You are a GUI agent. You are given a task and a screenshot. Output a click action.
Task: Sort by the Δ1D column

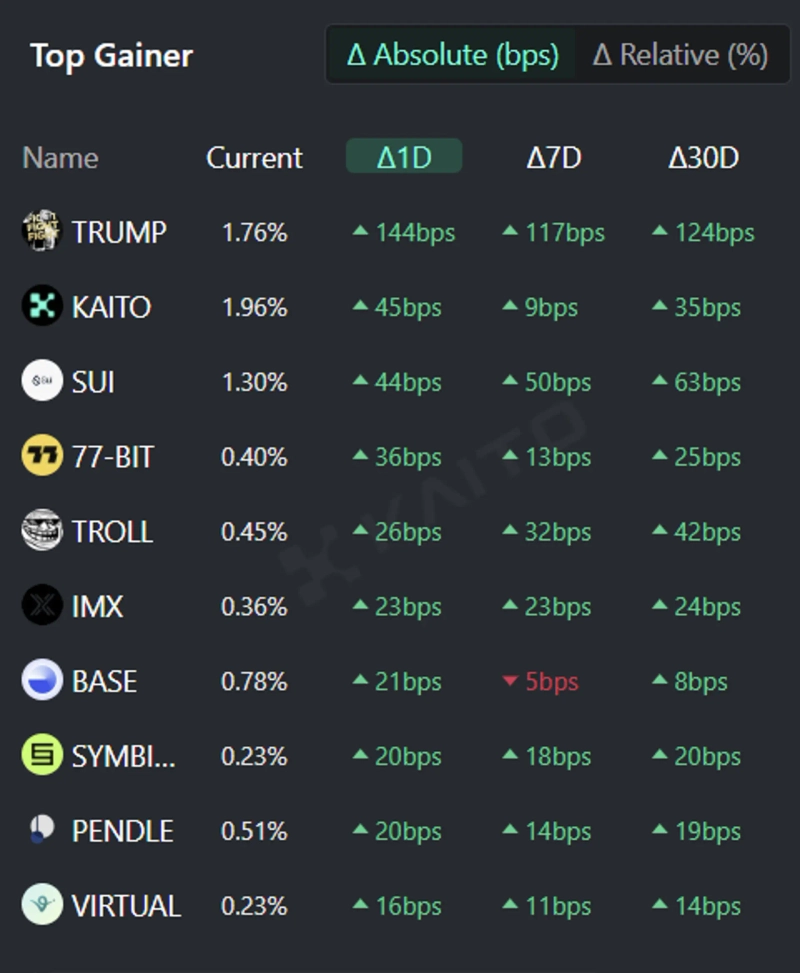(404, 157)
